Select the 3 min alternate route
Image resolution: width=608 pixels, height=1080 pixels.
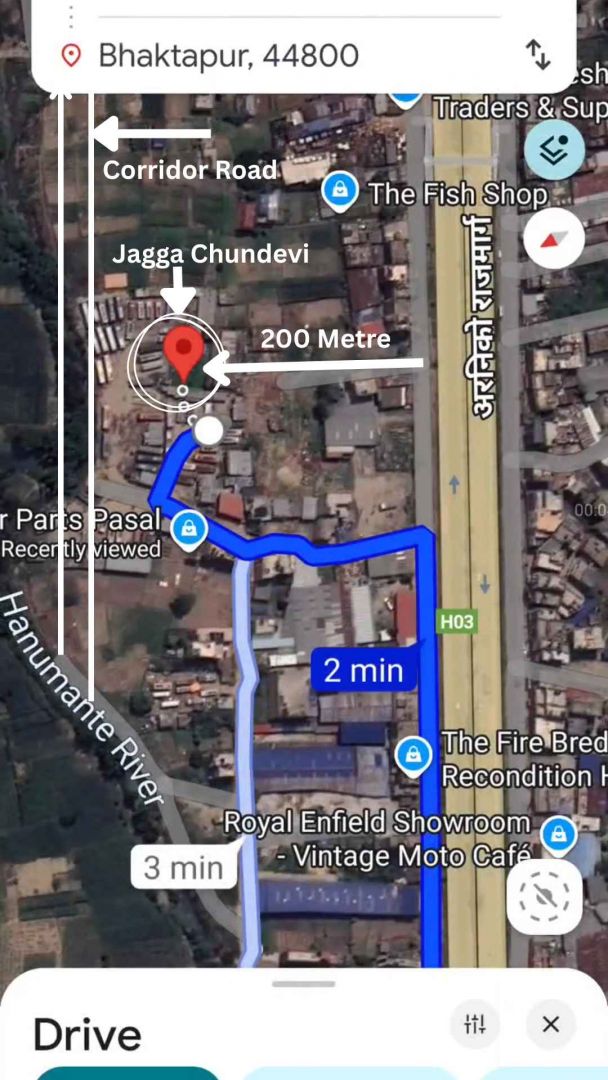click(183, 866)
